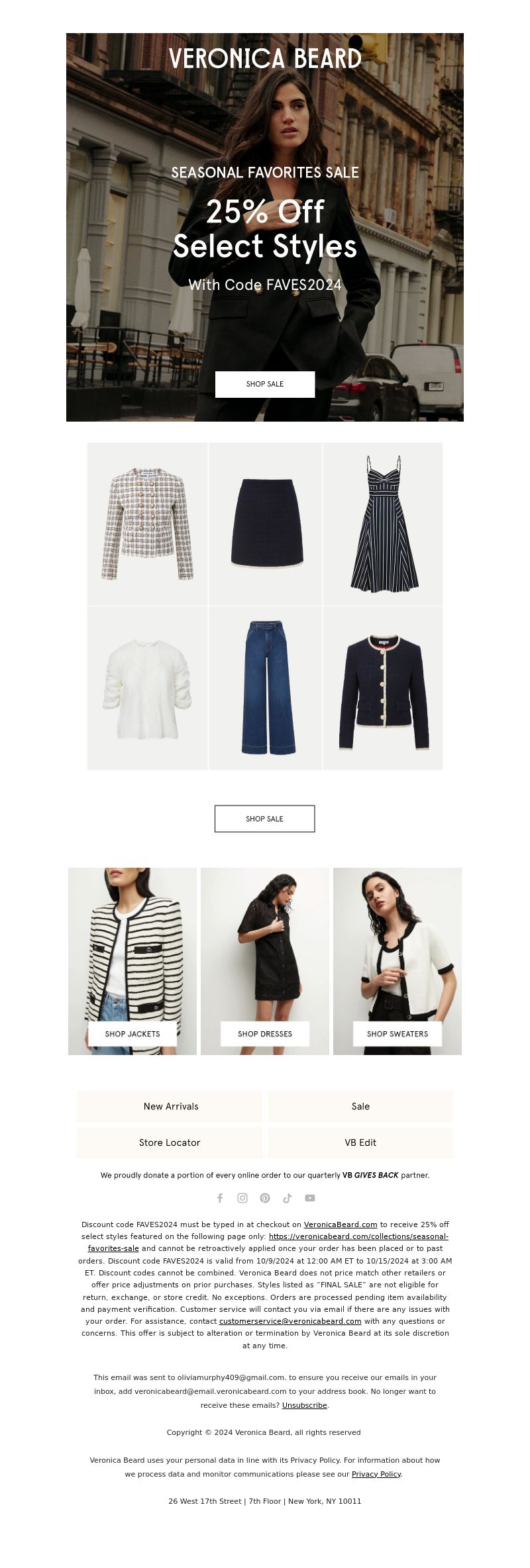
Task: Open the plaid tweed jacket product tile
Action: 147,524
